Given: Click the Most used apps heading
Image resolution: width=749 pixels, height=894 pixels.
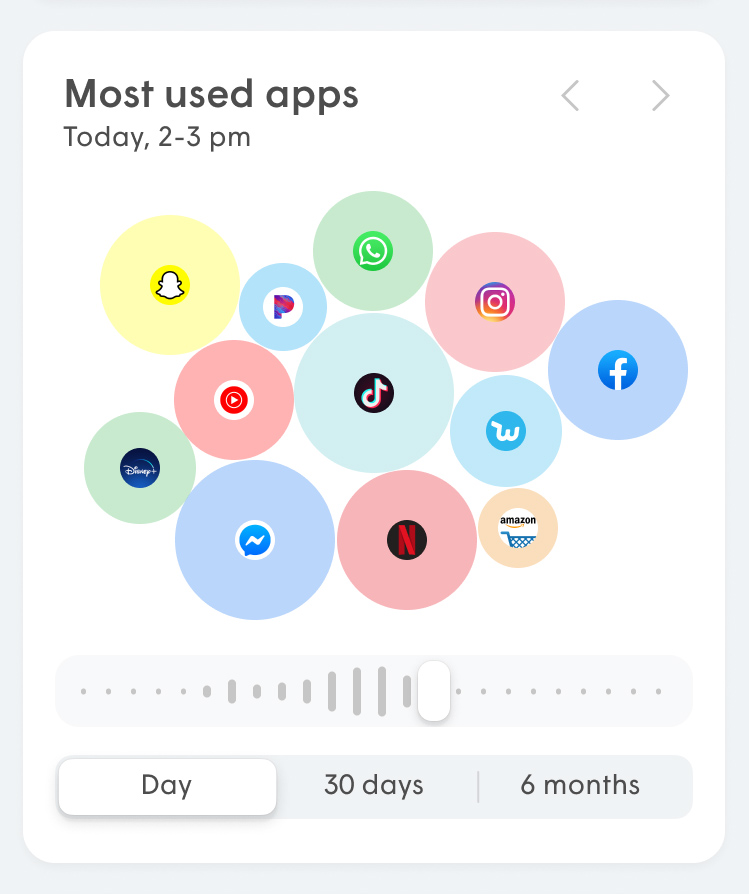Looking at the screenshot, I should pyautogui.click(x=210, y=94).
